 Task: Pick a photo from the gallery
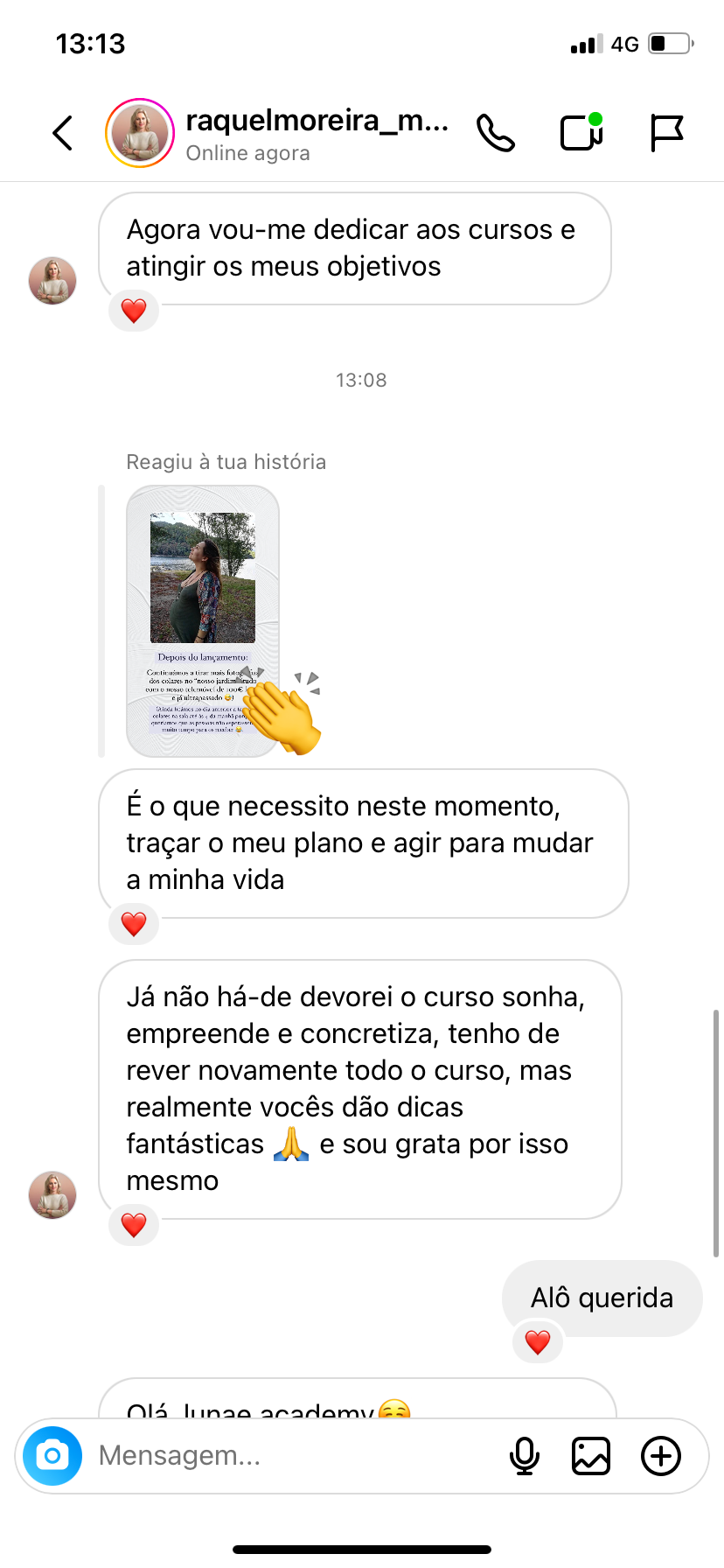click(x=591, y=1456)
